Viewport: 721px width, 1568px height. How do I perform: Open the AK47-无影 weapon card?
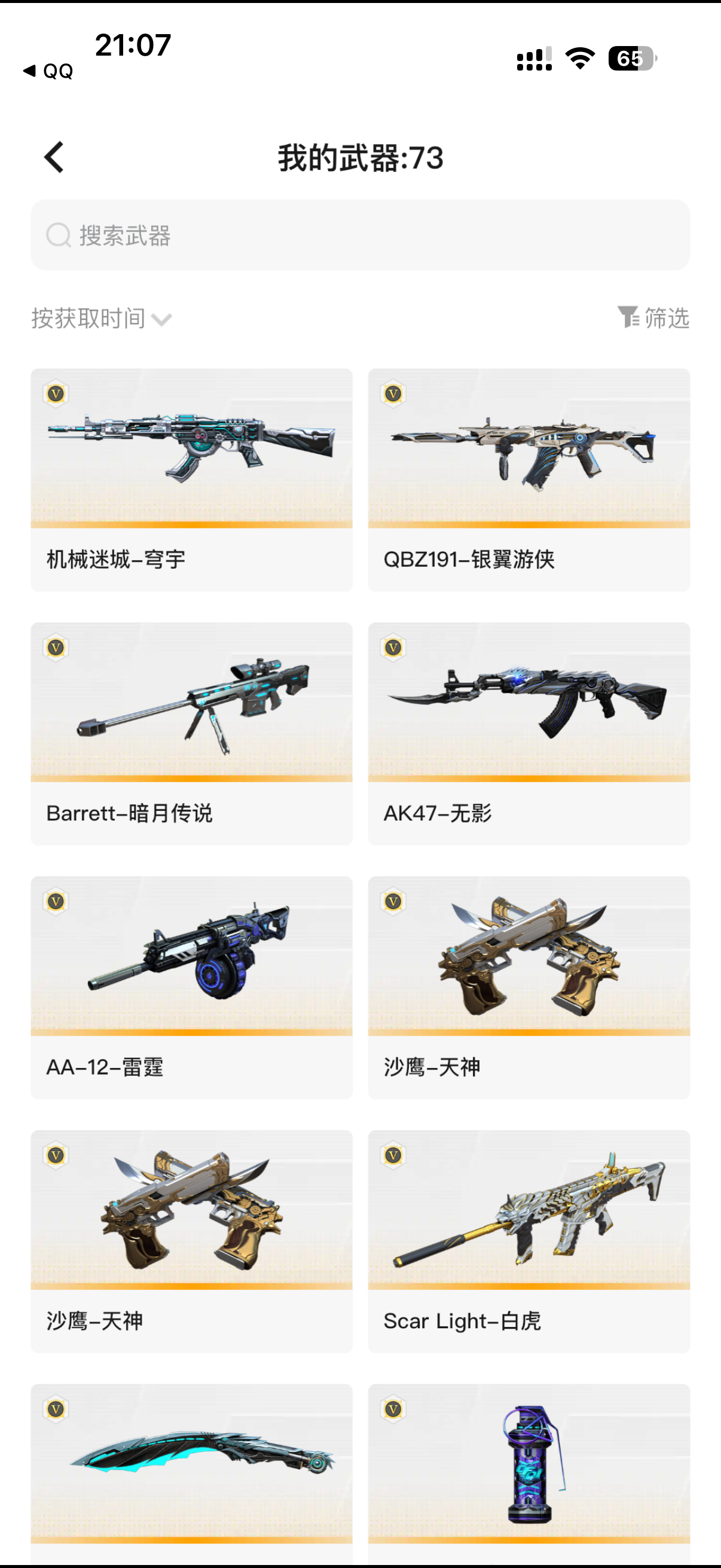tap(528, 734)
